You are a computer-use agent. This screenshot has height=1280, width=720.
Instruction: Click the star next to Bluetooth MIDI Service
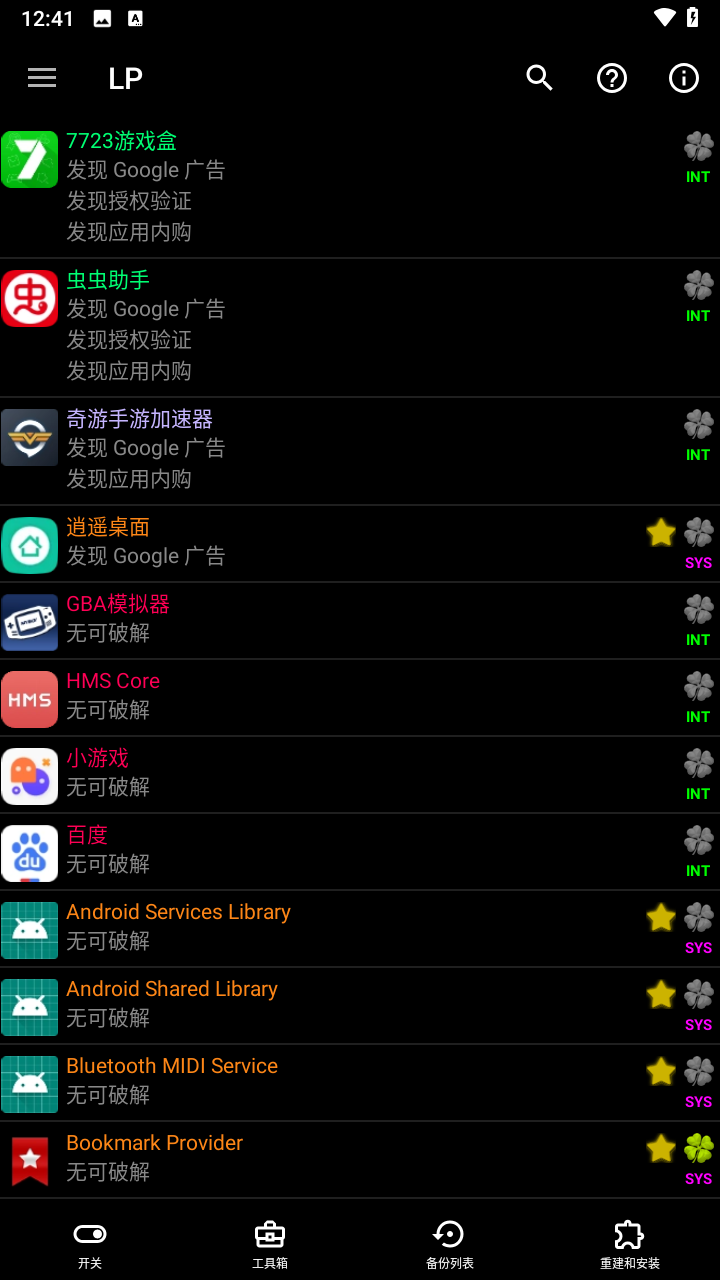(660, 1071)
